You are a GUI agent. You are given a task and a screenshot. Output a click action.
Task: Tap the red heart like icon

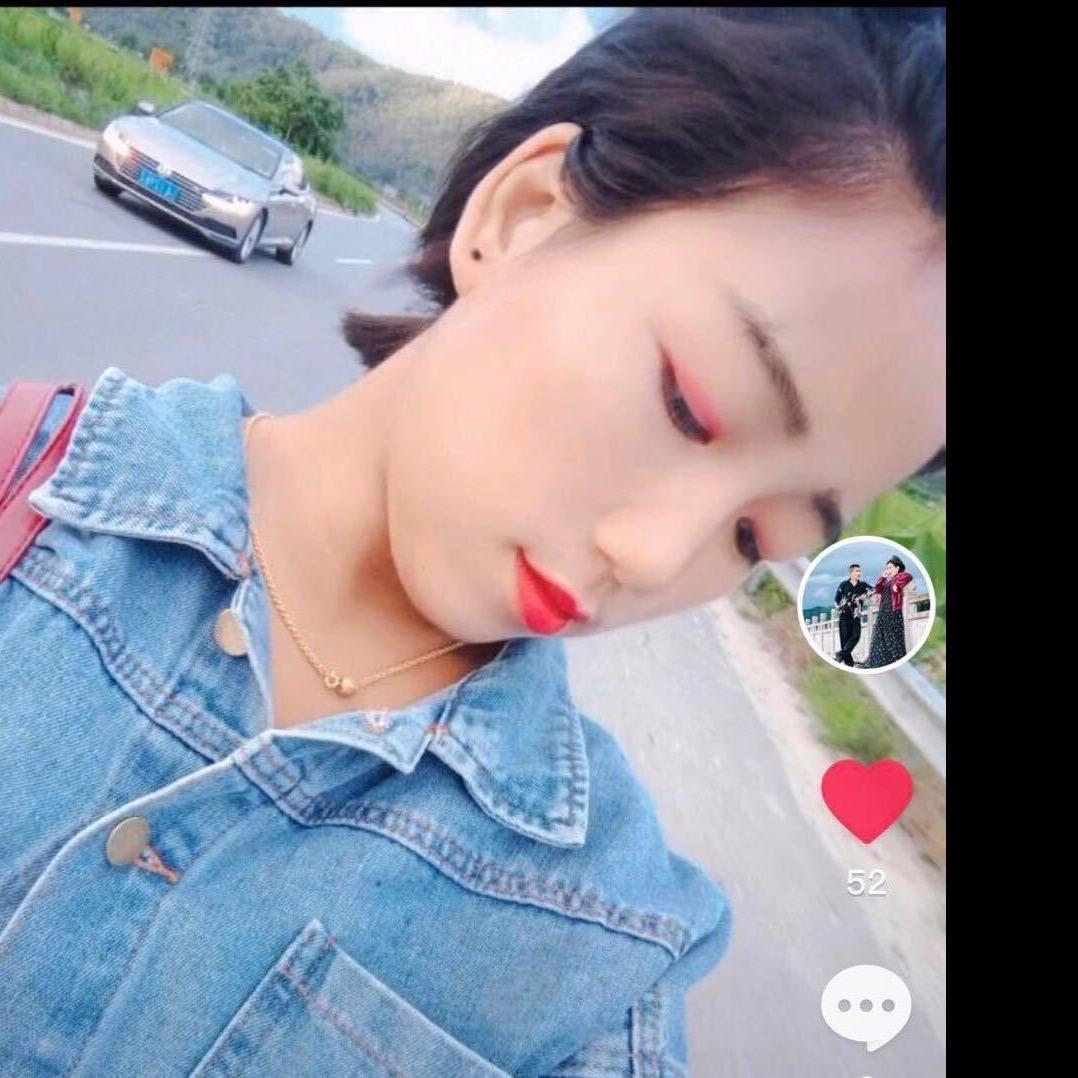tap(867, 799)
